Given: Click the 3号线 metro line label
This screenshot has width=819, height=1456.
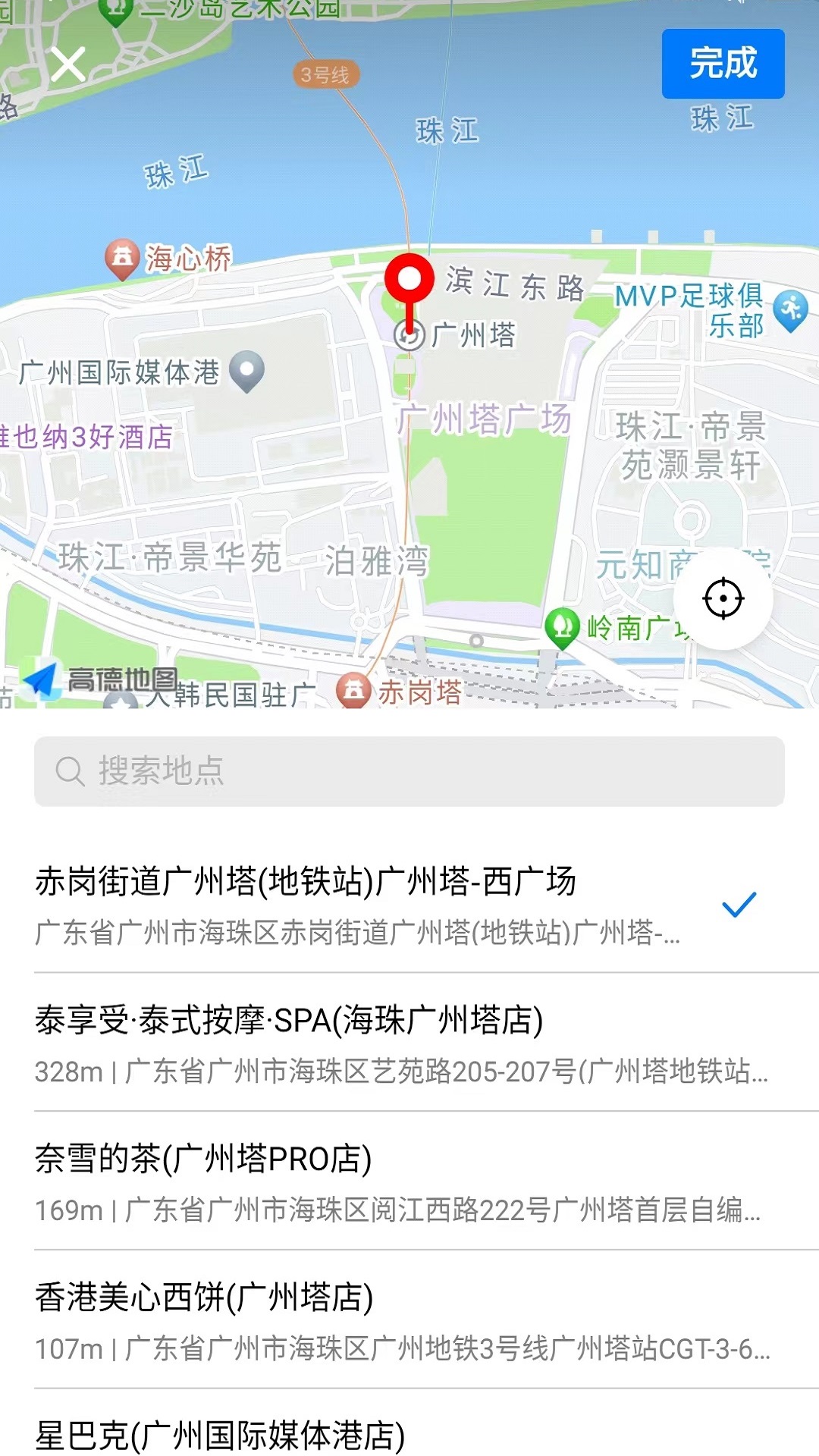Looking at the screenshot, I should tap(325, 74).
